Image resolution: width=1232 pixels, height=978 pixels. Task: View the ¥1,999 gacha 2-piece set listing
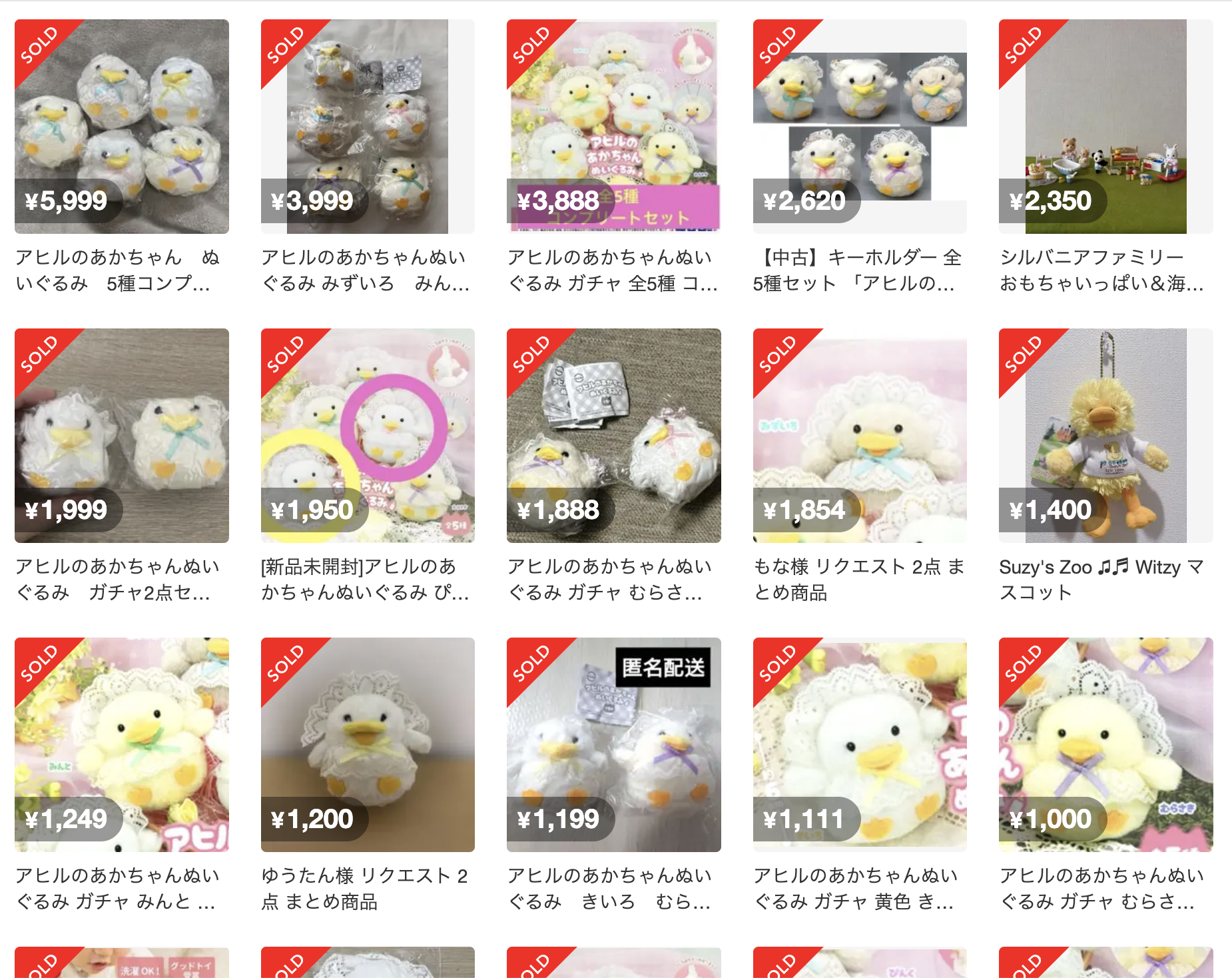click(121, 436)
